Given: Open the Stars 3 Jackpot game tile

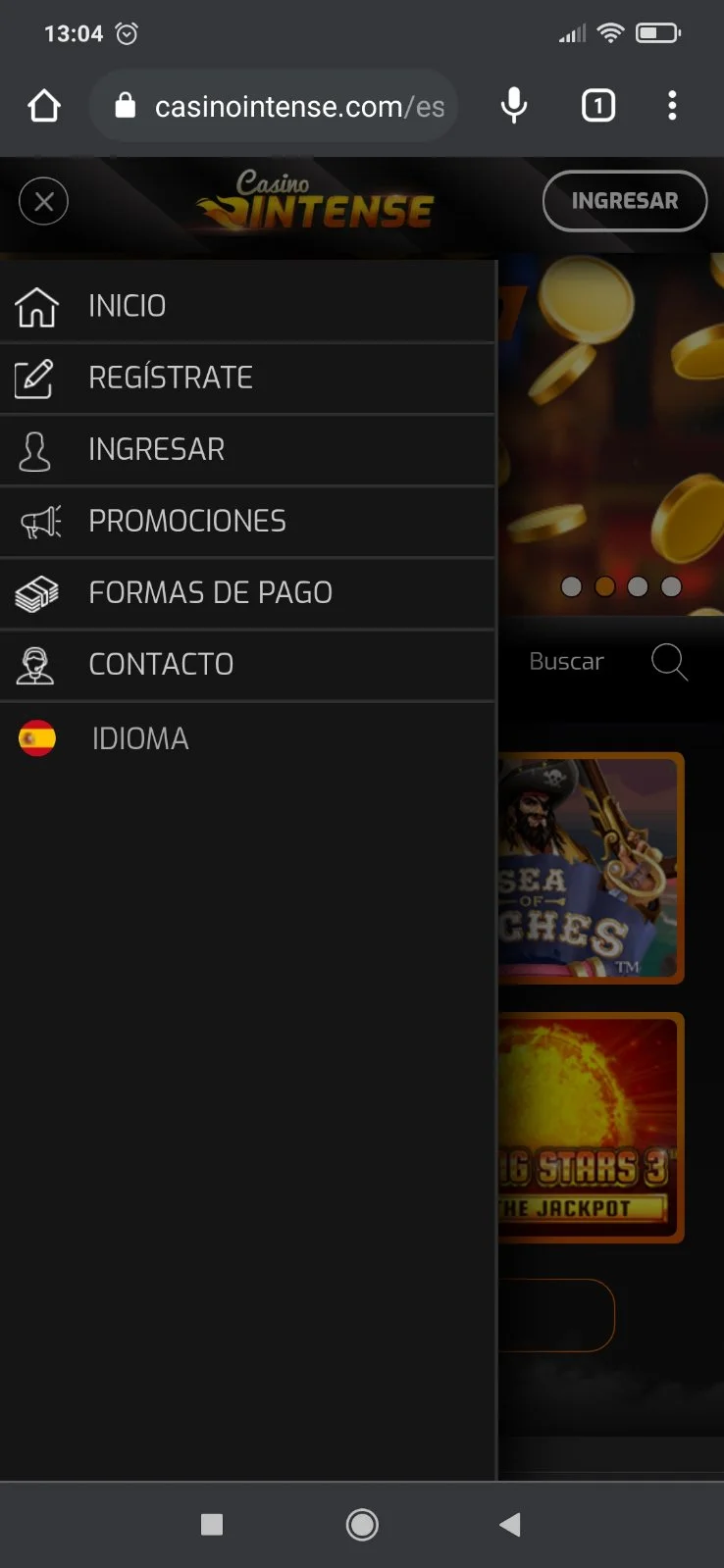Looking at the screenshot, I should click(591, 1128).
